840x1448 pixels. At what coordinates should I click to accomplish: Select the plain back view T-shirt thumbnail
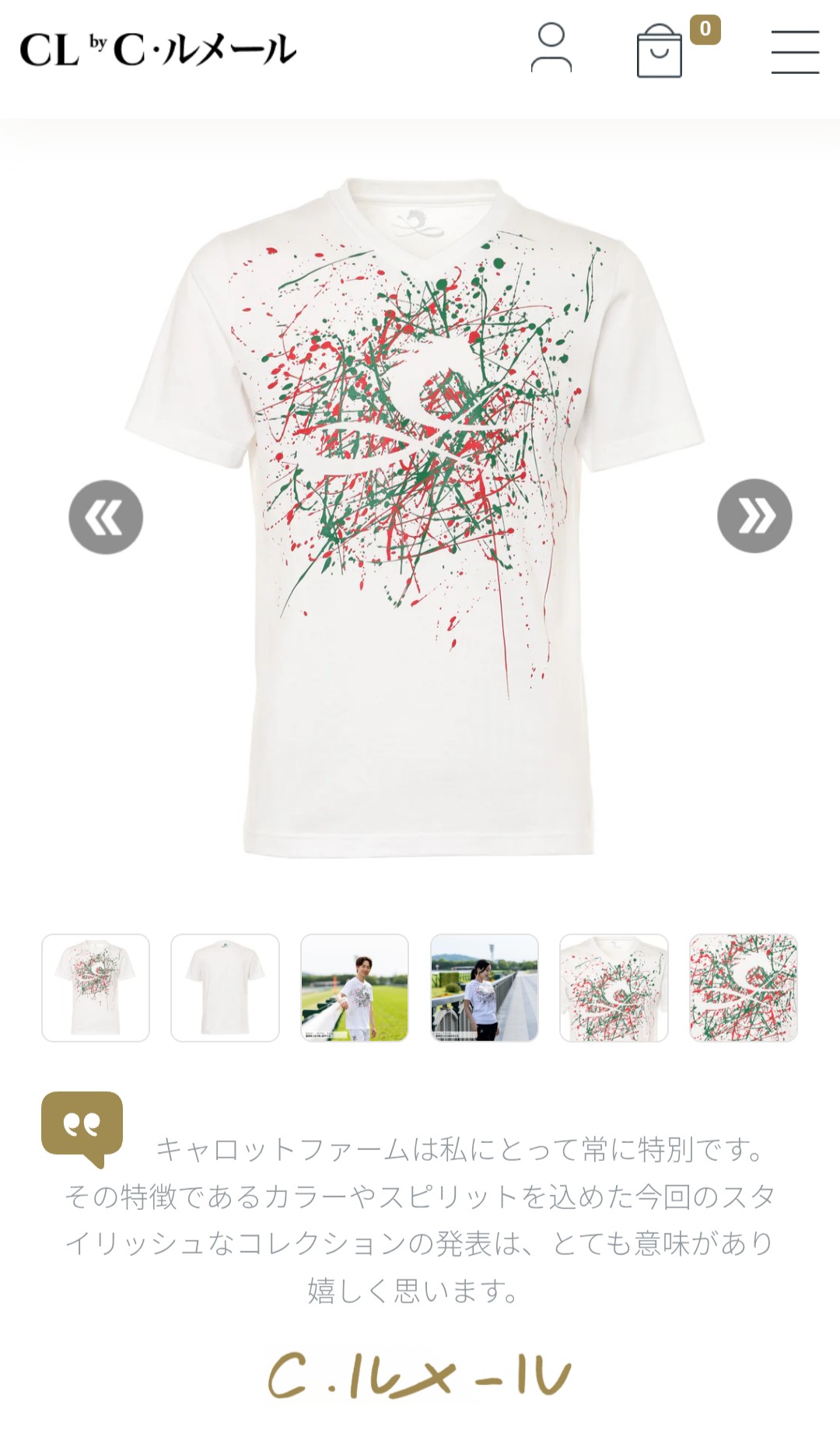coord(225,987)
